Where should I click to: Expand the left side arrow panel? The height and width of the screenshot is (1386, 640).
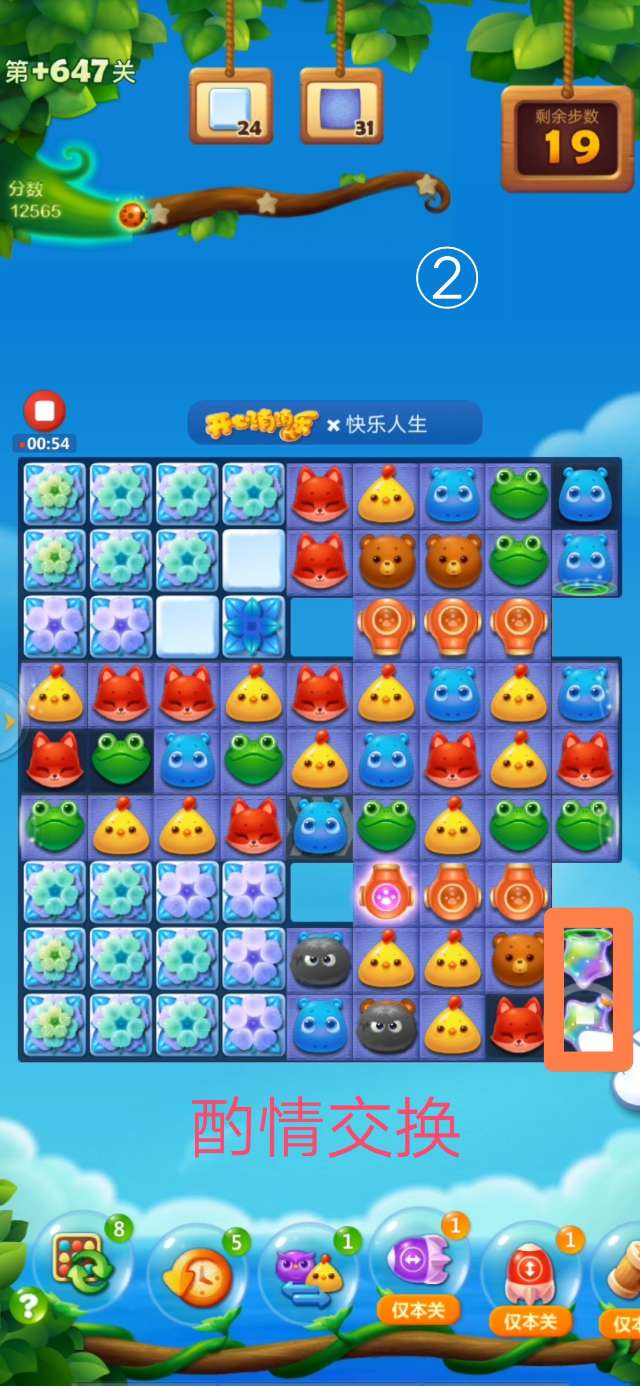coord(9,720)
